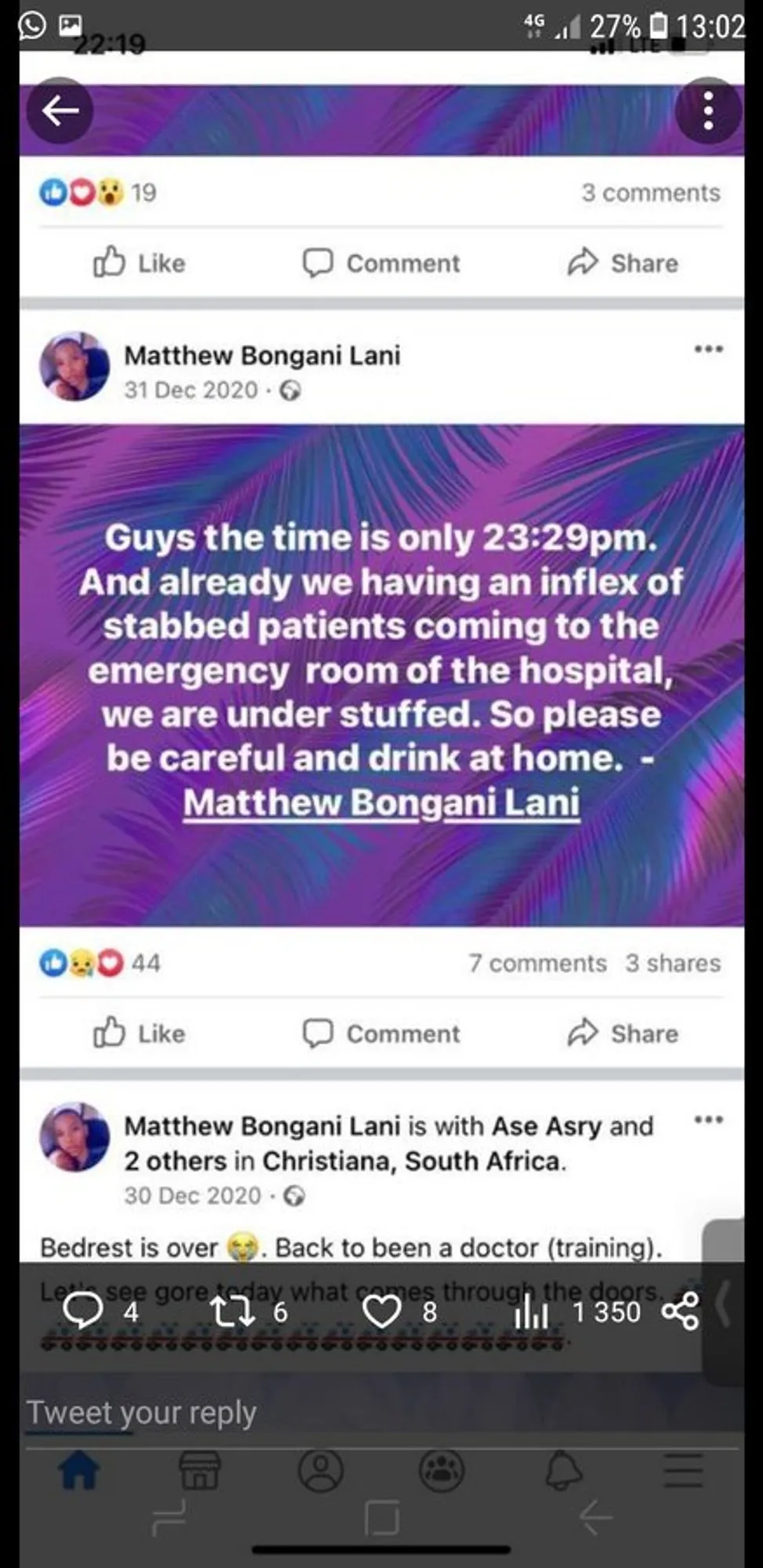View tweet analytics showing 1 350 views
763x1568 pixels.
(x=532, y=1311)
